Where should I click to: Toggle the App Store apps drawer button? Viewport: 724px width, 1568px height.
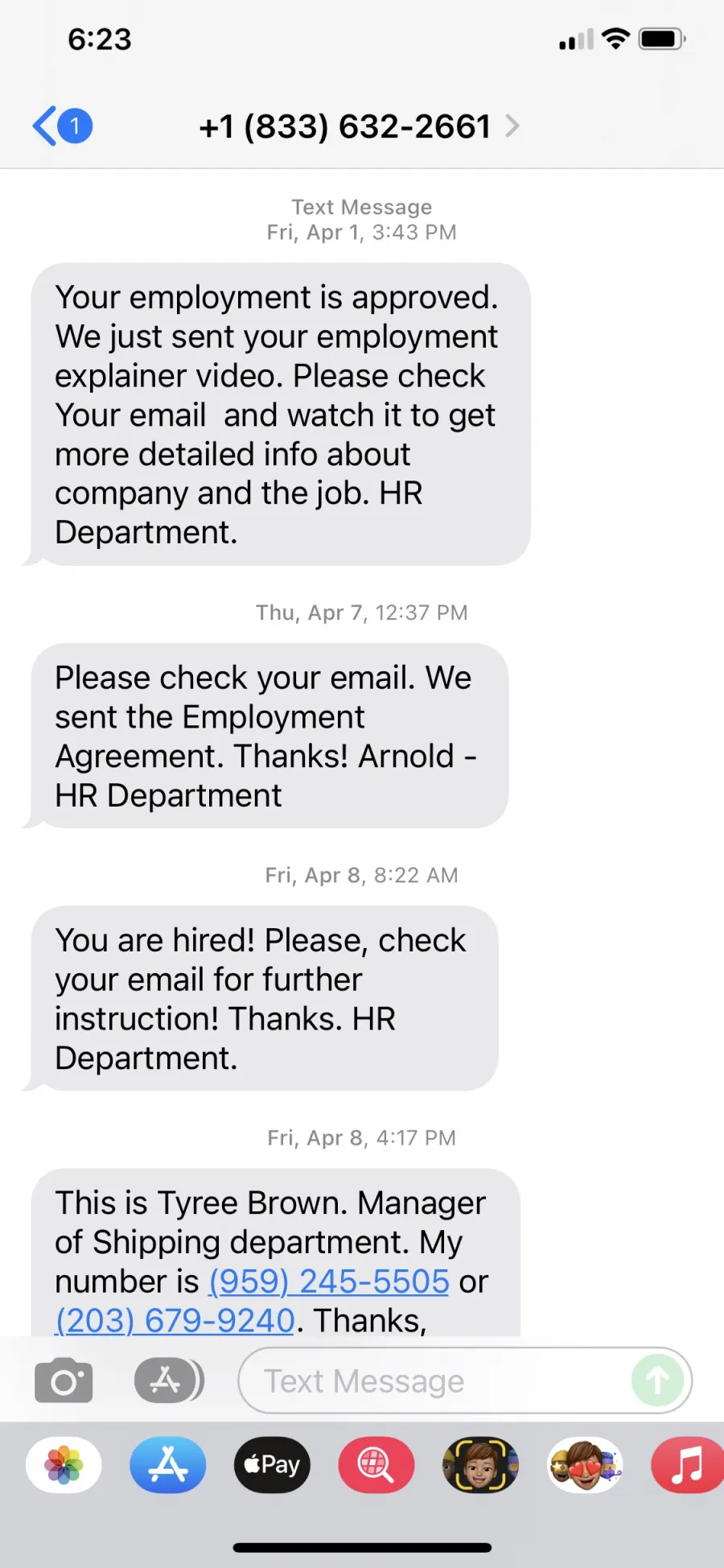coord(169,1380)
